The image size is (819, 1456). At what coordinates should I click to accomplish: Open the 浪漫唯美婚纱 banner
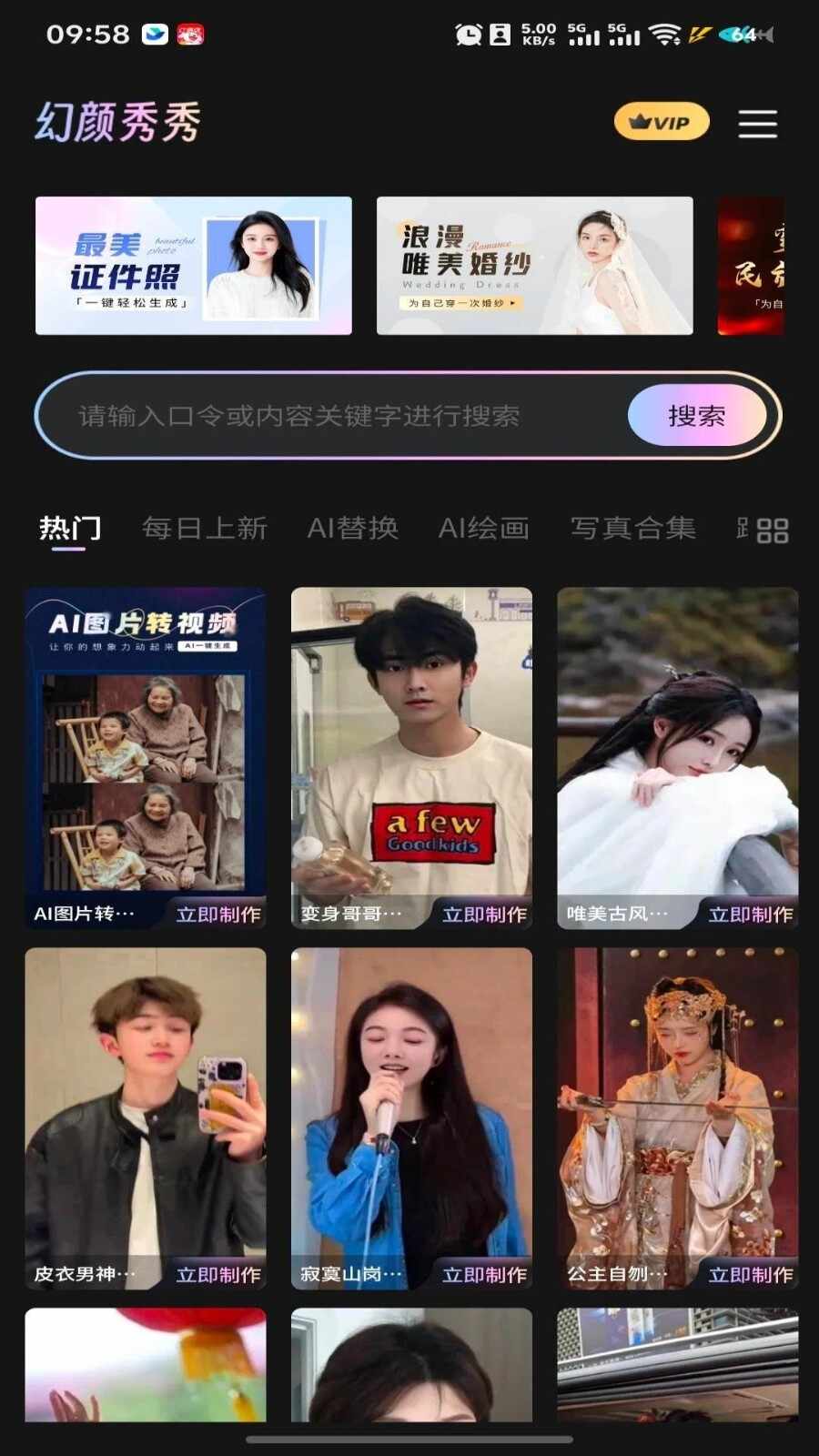coord(535,266)
